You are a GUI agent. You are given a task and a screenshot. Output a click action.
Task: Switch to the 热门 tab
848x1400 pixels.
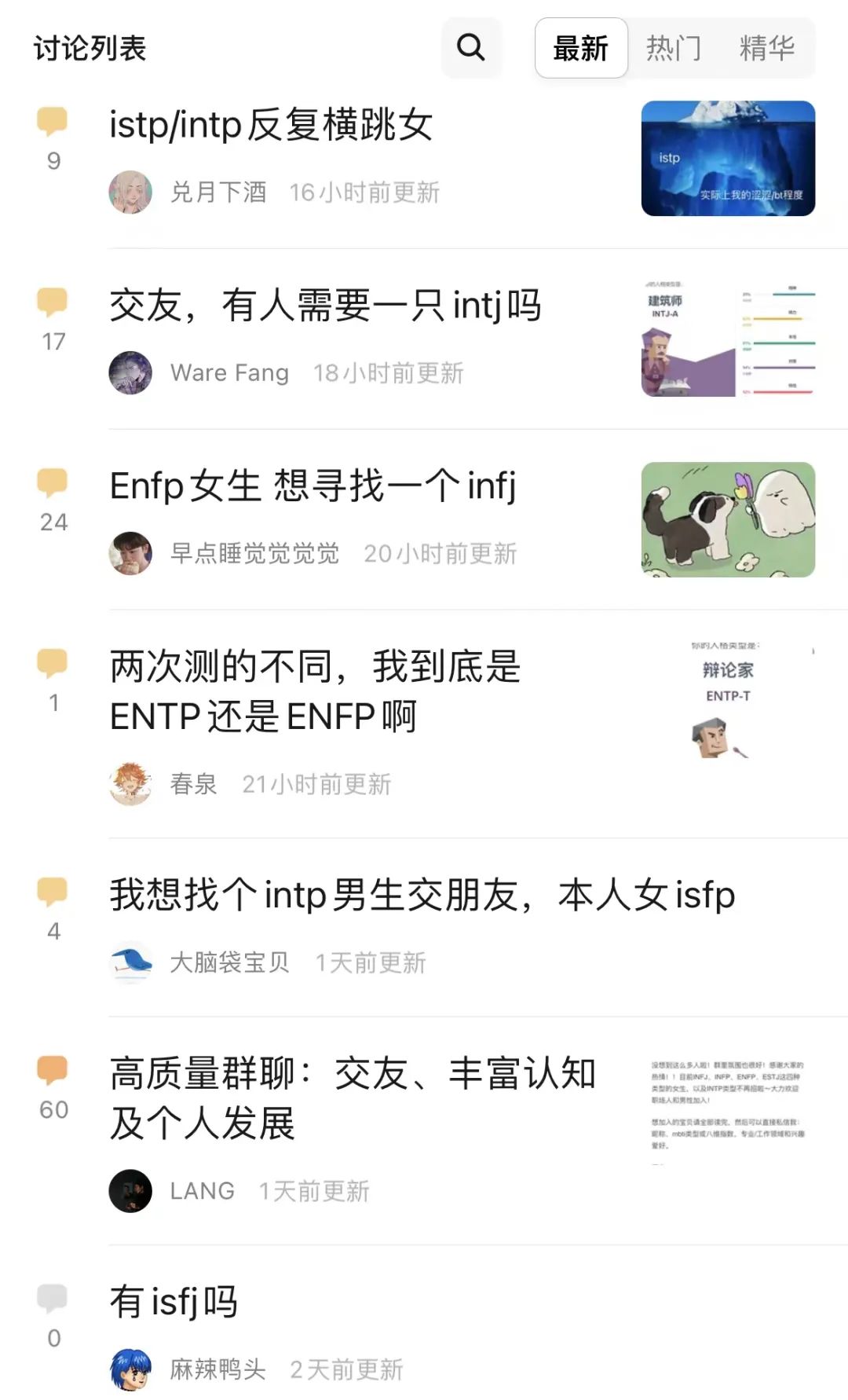[673, 48]
